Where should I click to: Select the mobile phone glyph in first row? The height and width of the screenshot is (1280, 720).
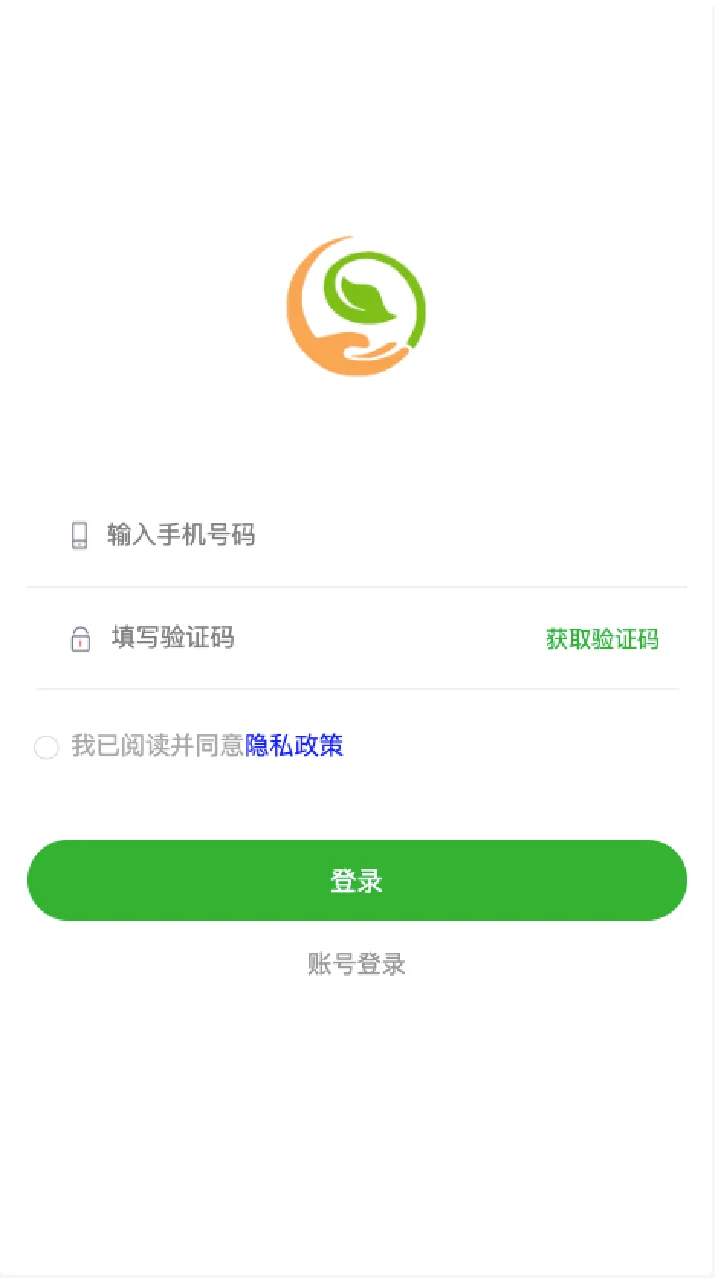click(x=80, y=535)
